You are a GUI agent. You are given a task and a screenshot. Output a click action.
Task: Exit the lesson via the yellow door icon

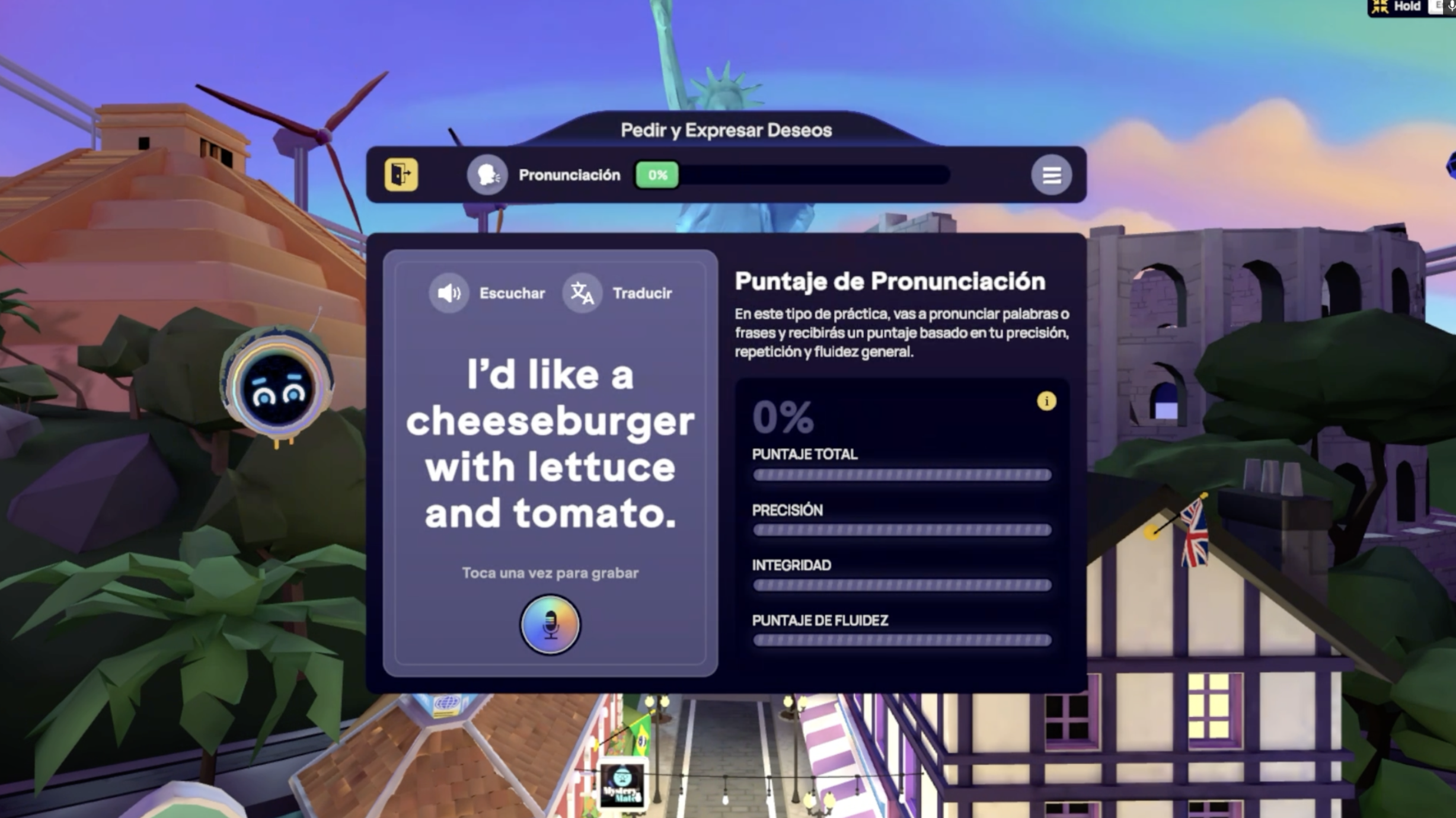tap(401, 175)
